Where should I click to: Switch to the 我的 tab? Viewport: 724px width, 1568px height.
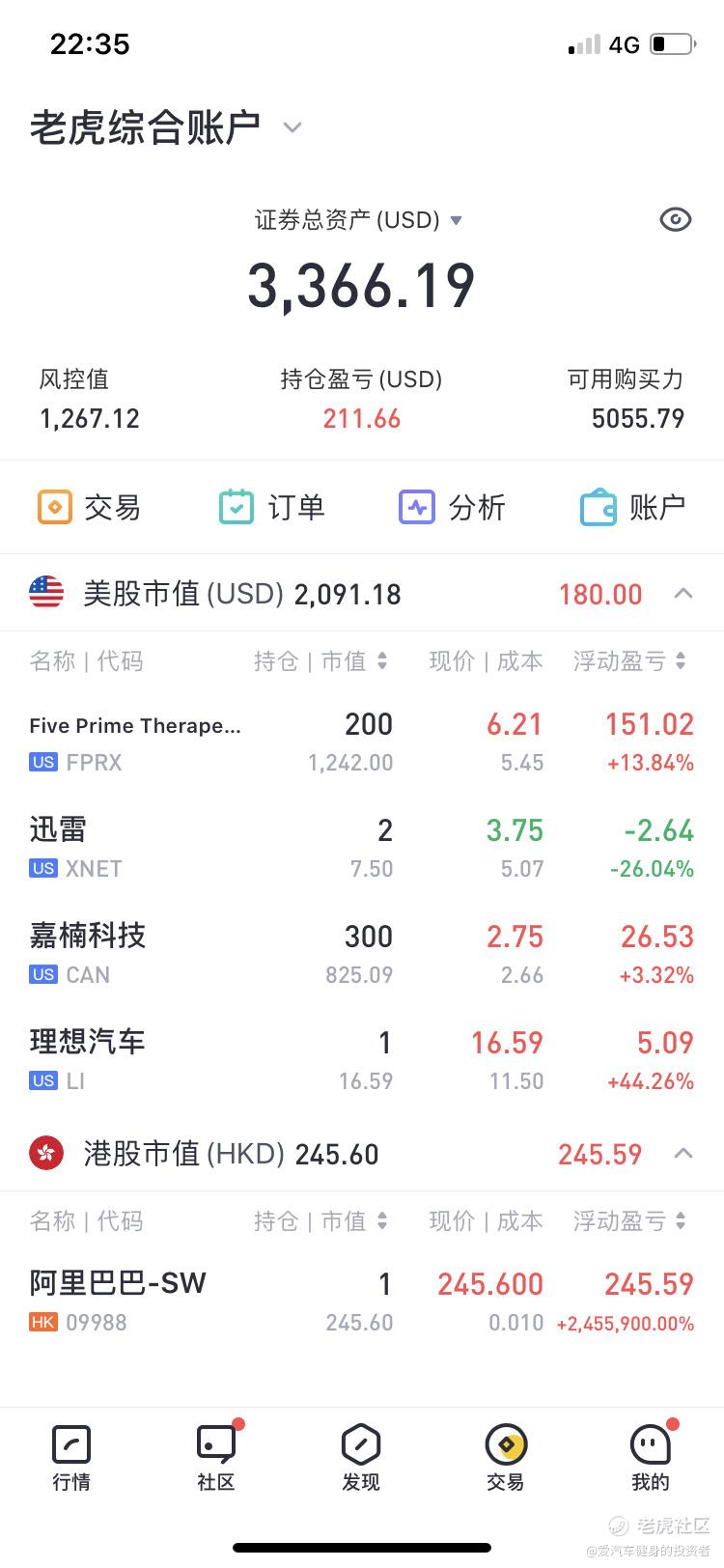click(x=651, y=1458)
